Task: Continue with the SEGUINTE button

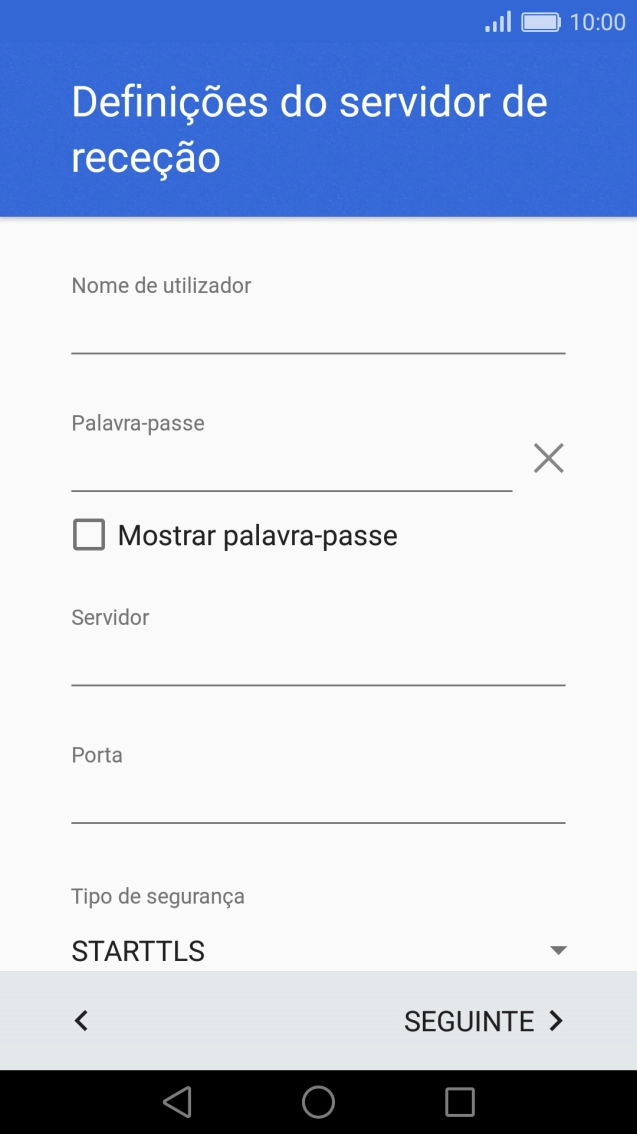Action: pos(484,1021)
